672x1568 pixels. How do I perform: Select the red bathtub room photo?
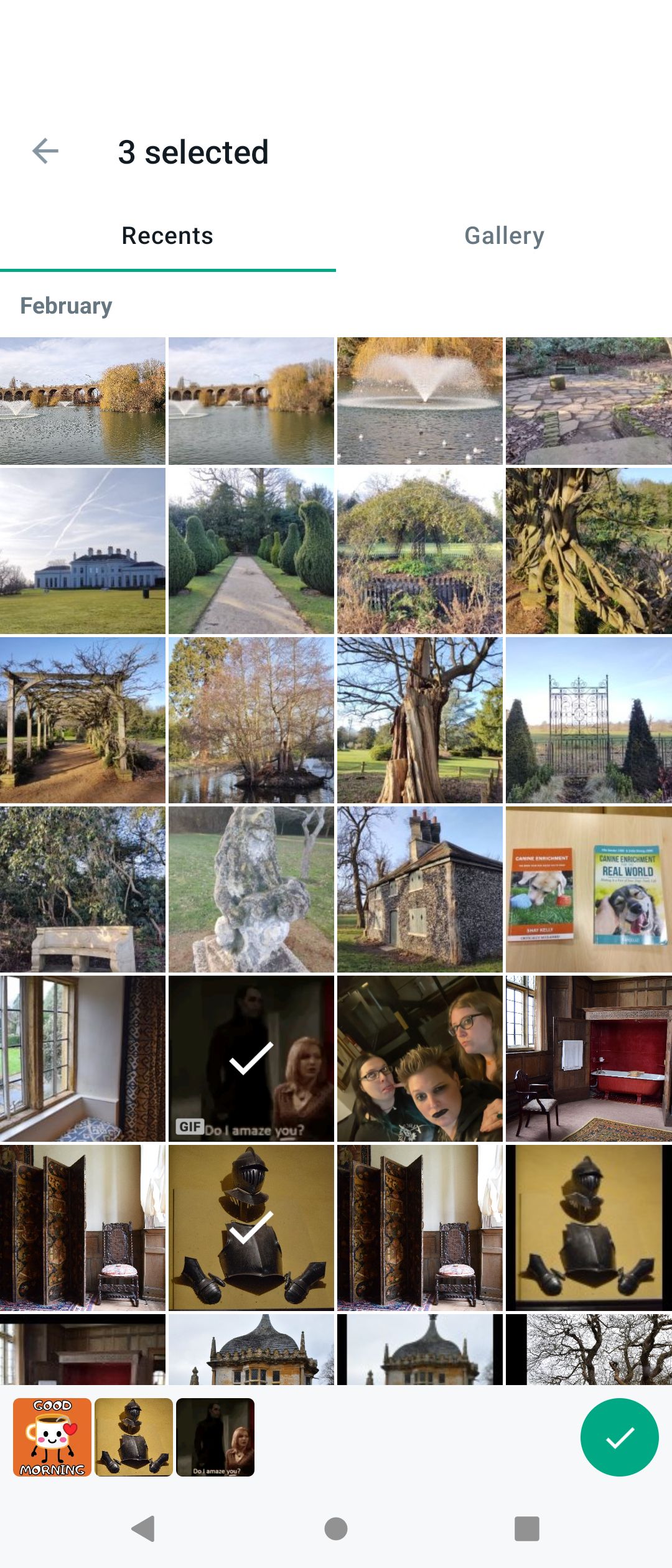[x=589, y=1058]
